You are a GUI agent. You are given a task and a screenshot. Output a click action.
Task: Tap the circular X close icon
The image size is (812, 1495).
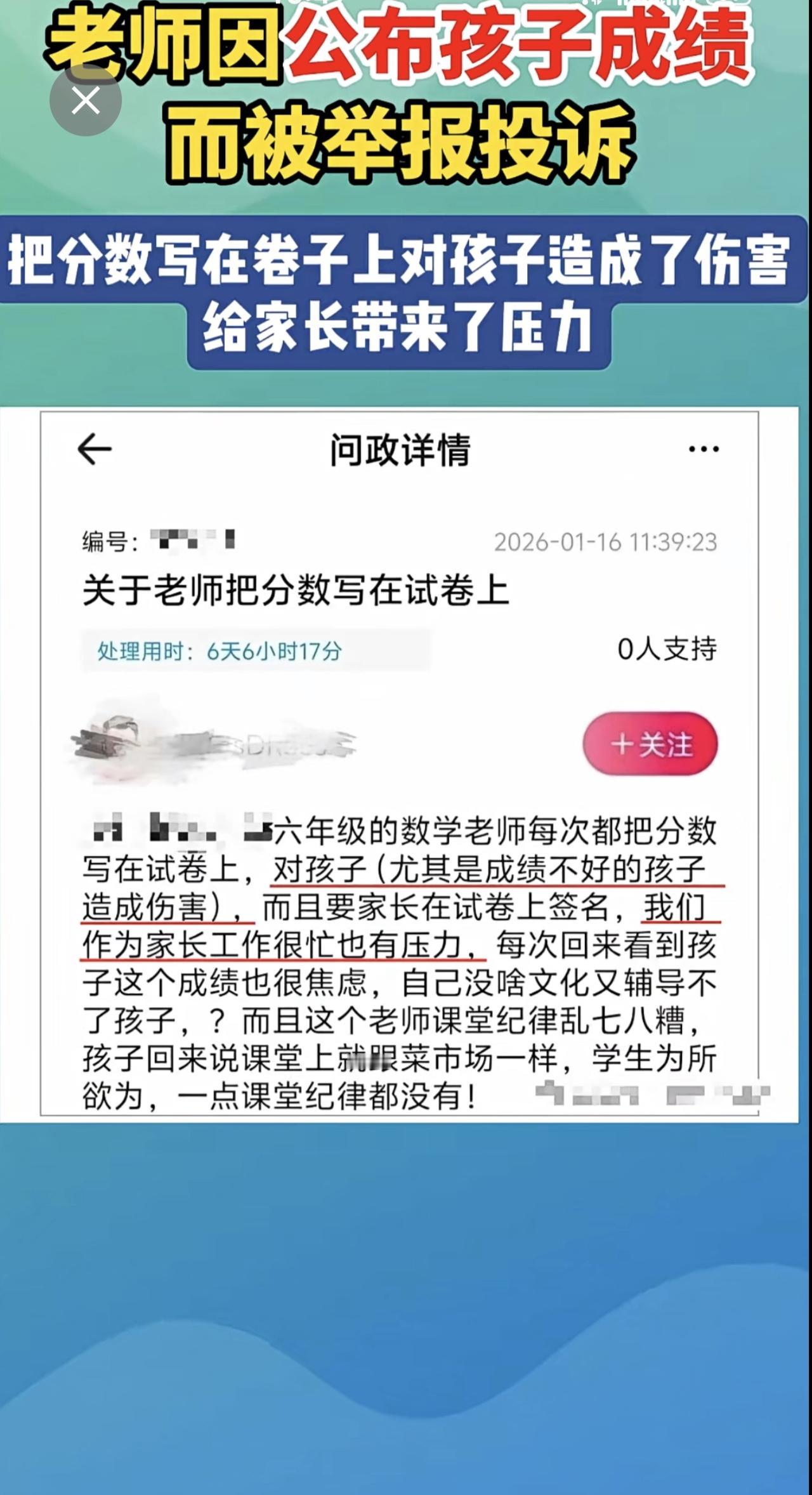(x=84, y=99)
